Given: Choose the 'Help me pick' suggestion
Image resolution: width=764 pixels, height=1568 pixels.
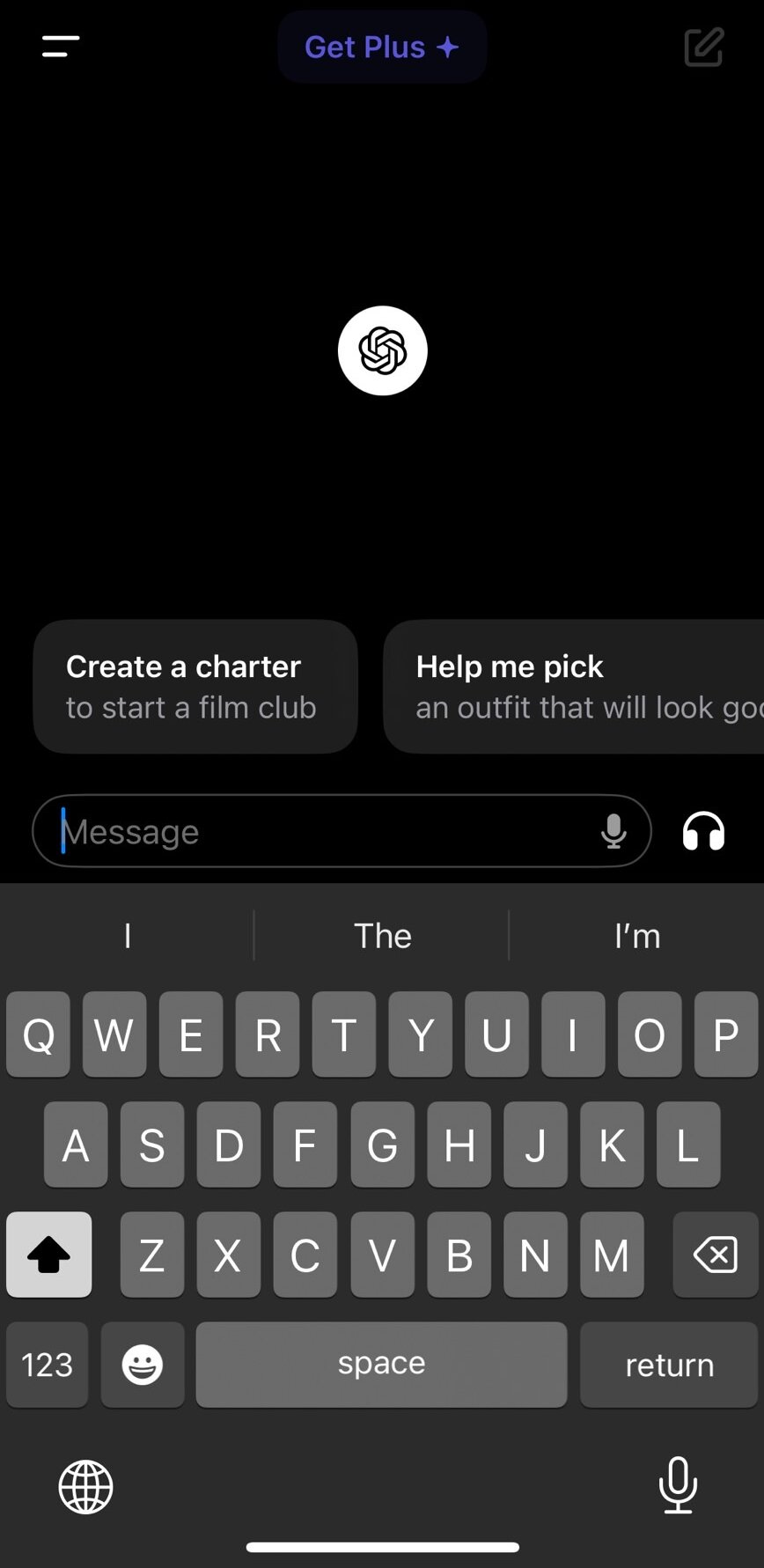Looking at the screenshot, I should (x=574, y=687).
